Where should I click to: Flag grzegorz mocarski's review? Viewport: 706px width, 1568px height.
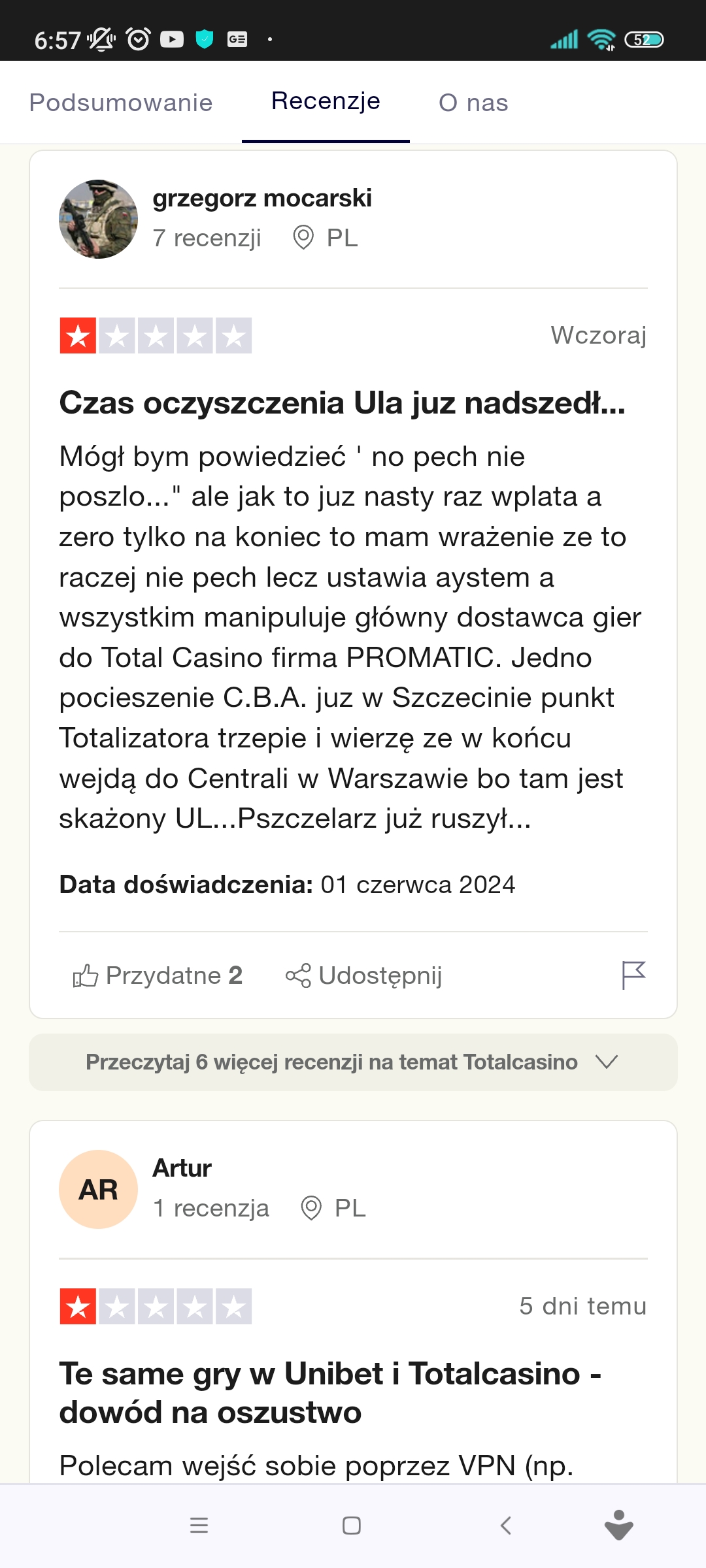pos(633,975)
